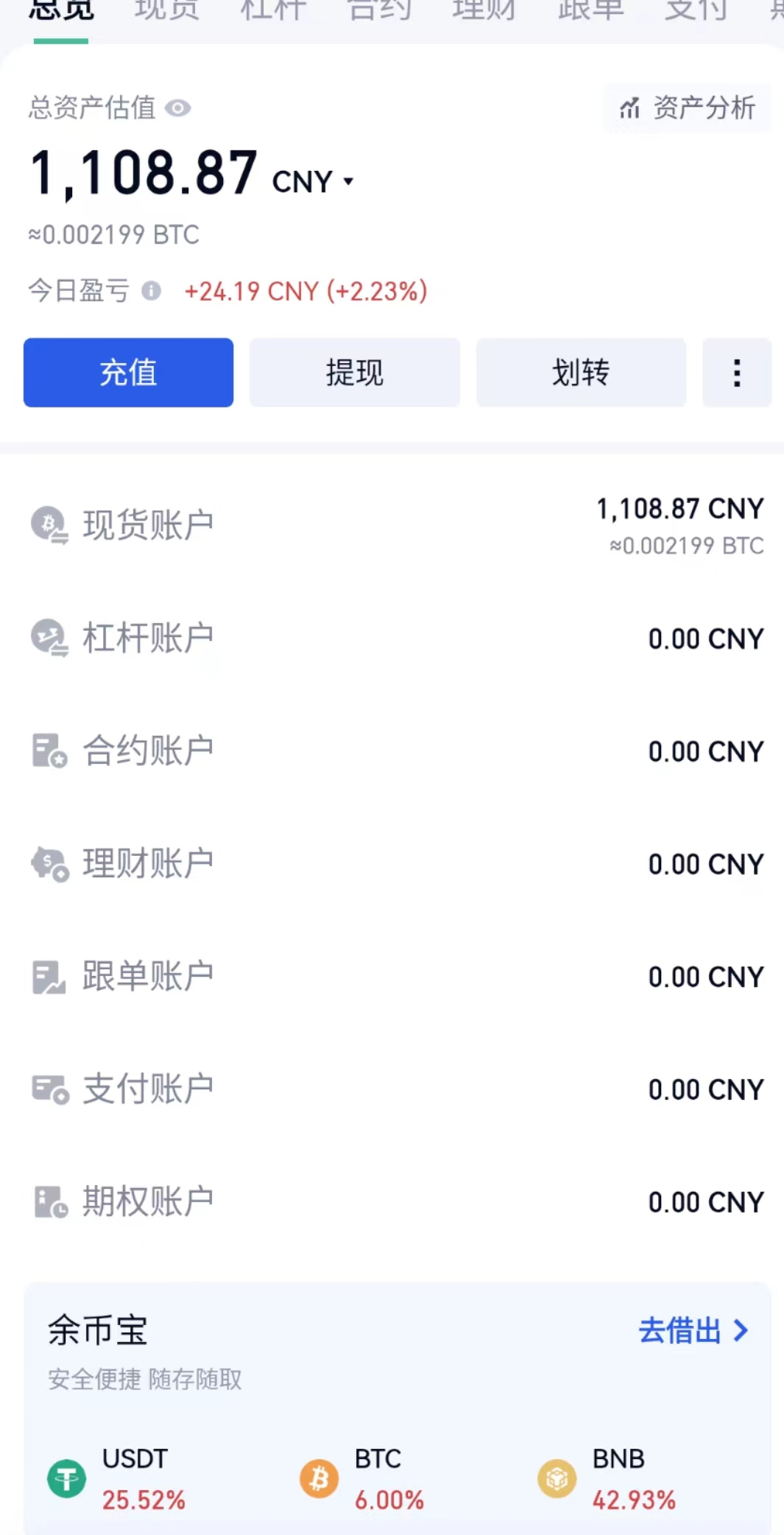The image size is (784, 1535).
Task: Tap the 提现 withdraw button
Action: tap(355, 373)
